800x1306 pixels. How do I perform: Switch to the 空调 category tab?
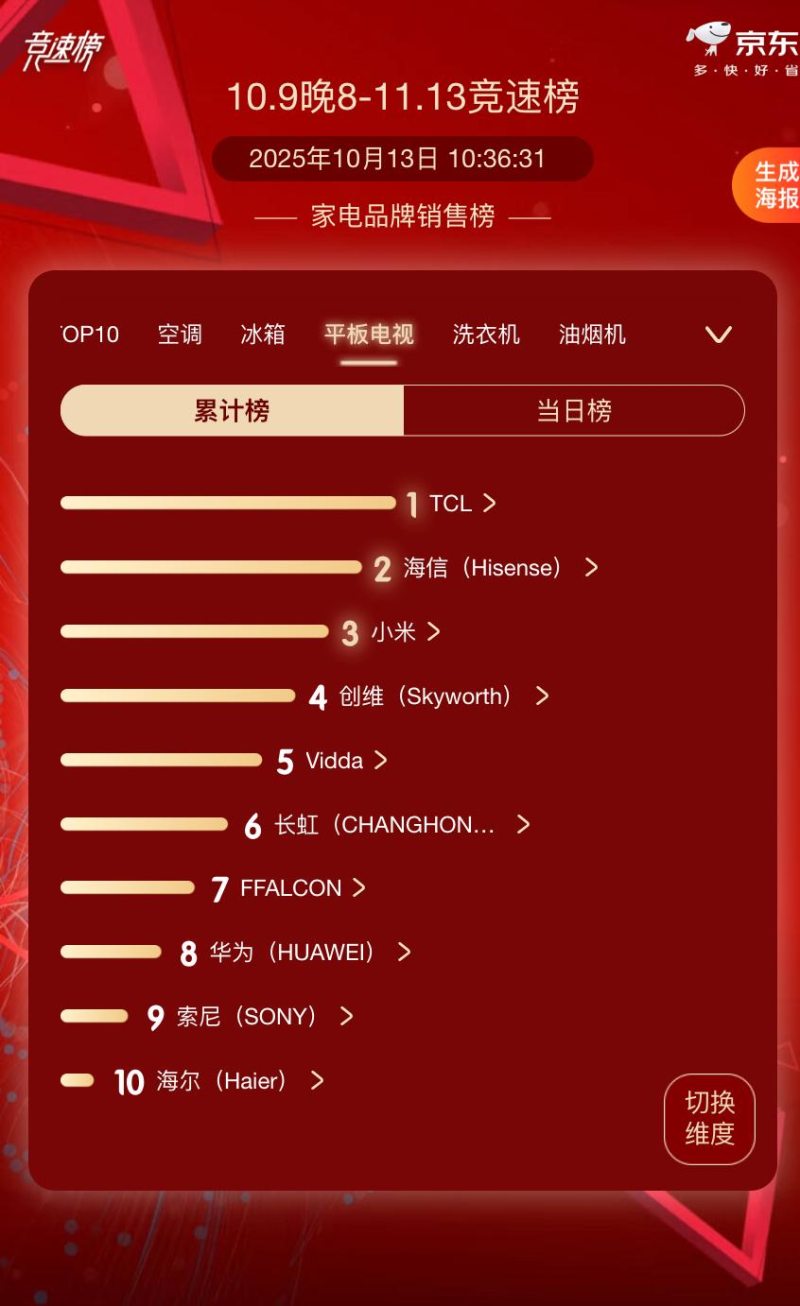point(180,334)
